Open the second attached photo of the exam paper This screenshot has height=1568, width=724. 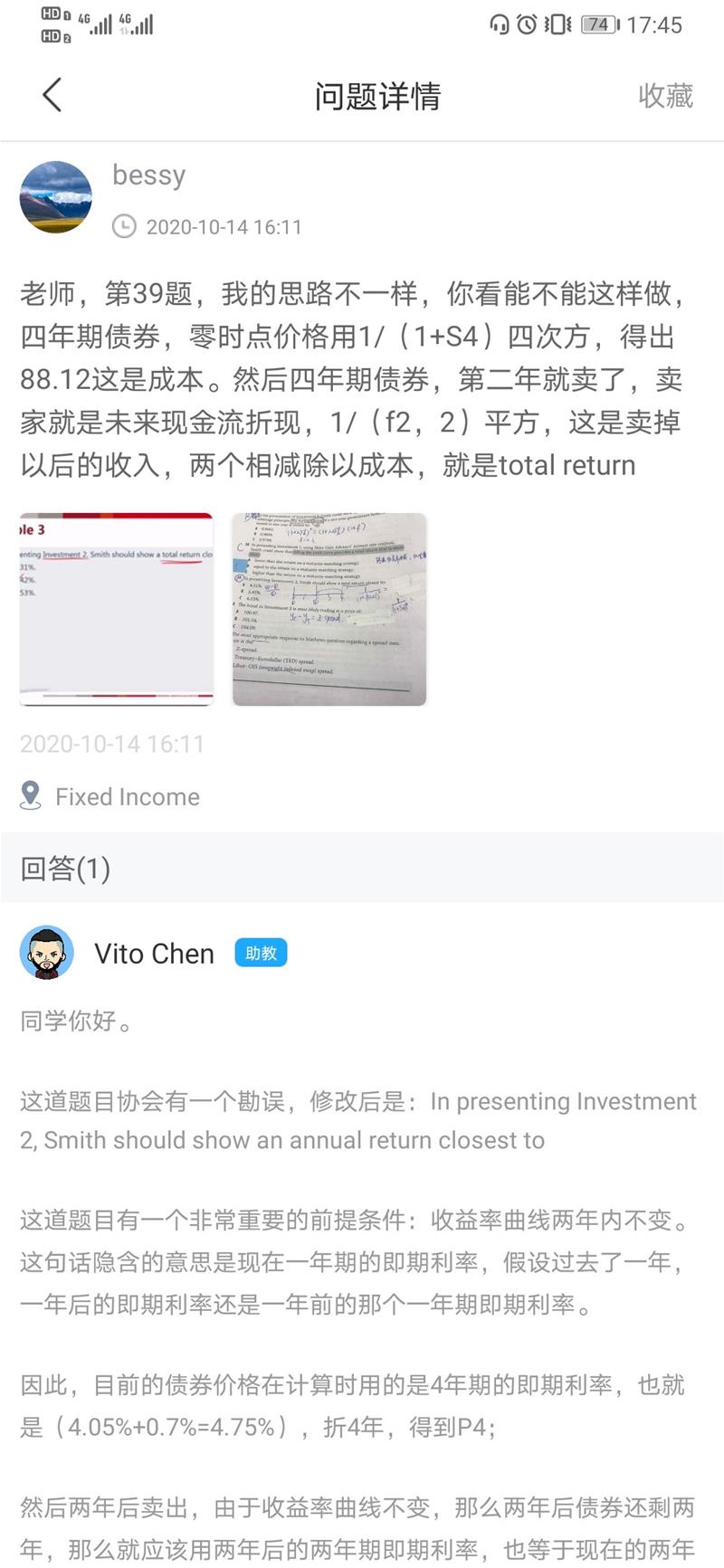[x=329, y=609]
